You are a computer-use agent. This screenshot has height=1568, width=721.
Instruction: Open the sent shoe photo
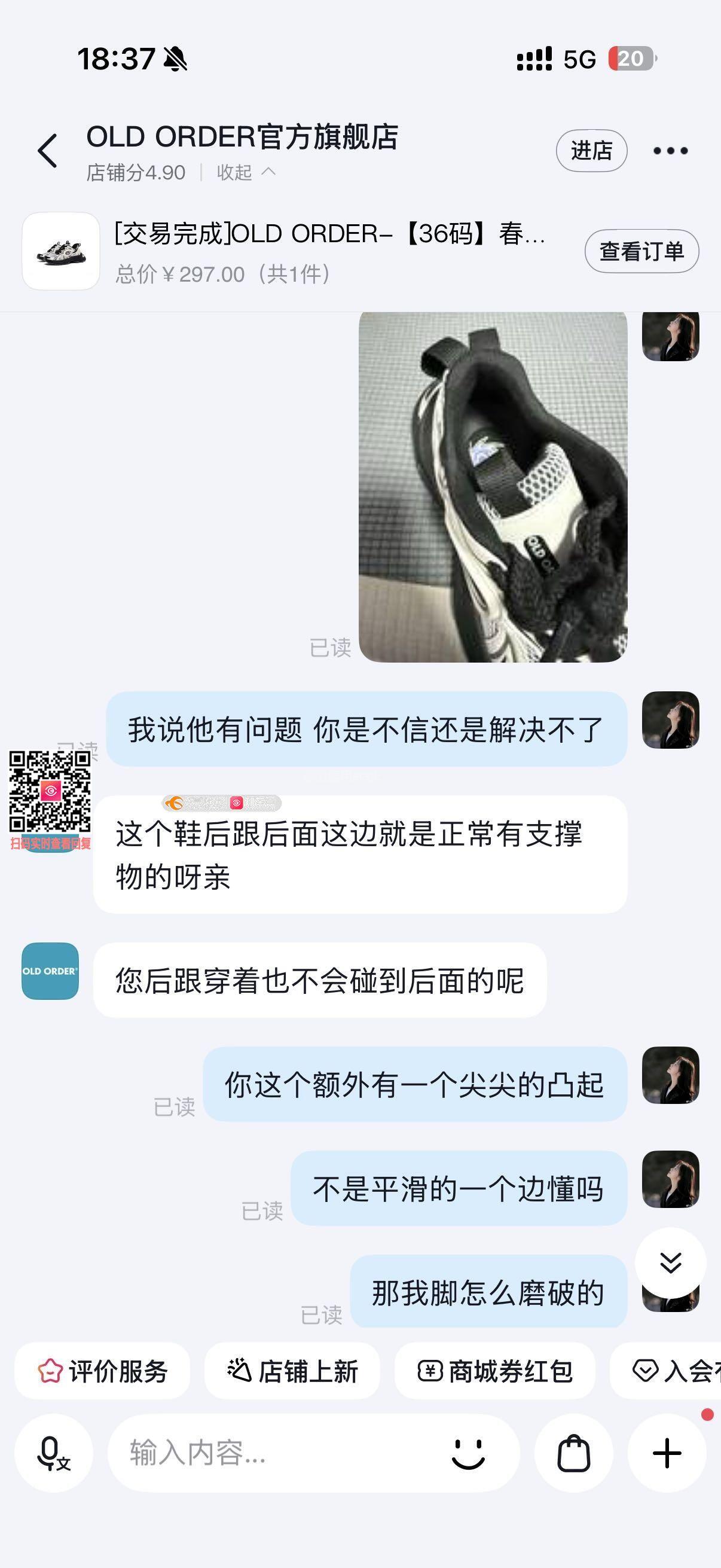(492, 487)
